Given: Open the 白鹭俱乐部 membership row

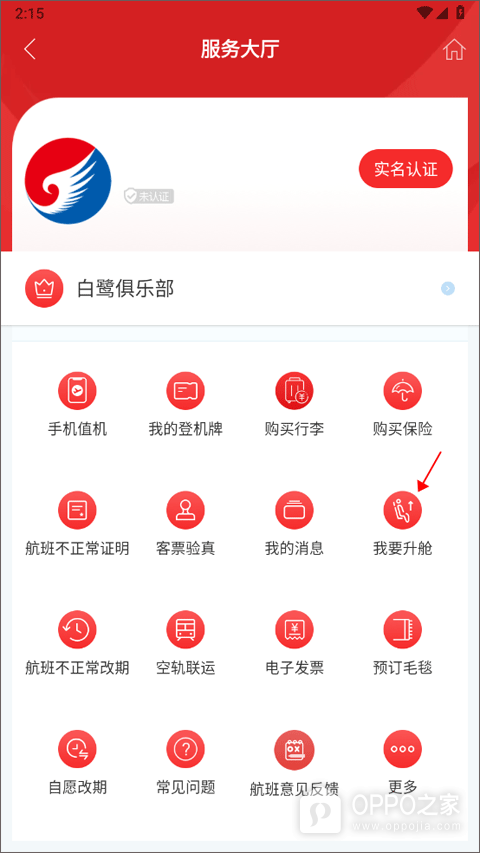Looking at the screenshot, I should [240, 288].
